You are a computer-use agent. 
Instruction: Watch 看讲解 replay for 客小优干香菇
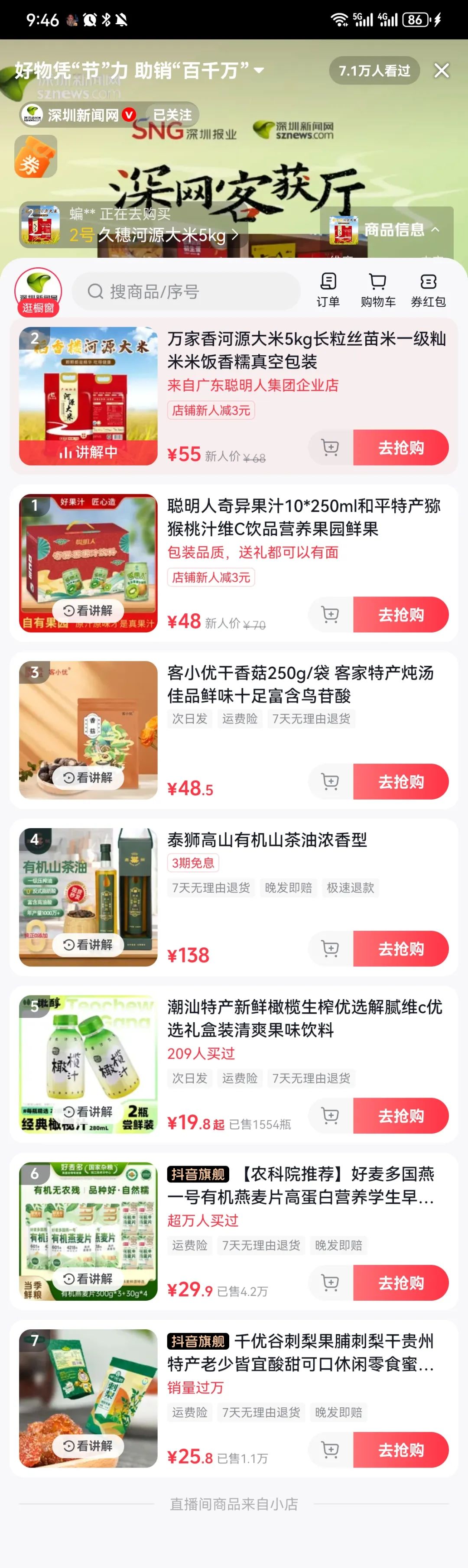click(88, 778)
